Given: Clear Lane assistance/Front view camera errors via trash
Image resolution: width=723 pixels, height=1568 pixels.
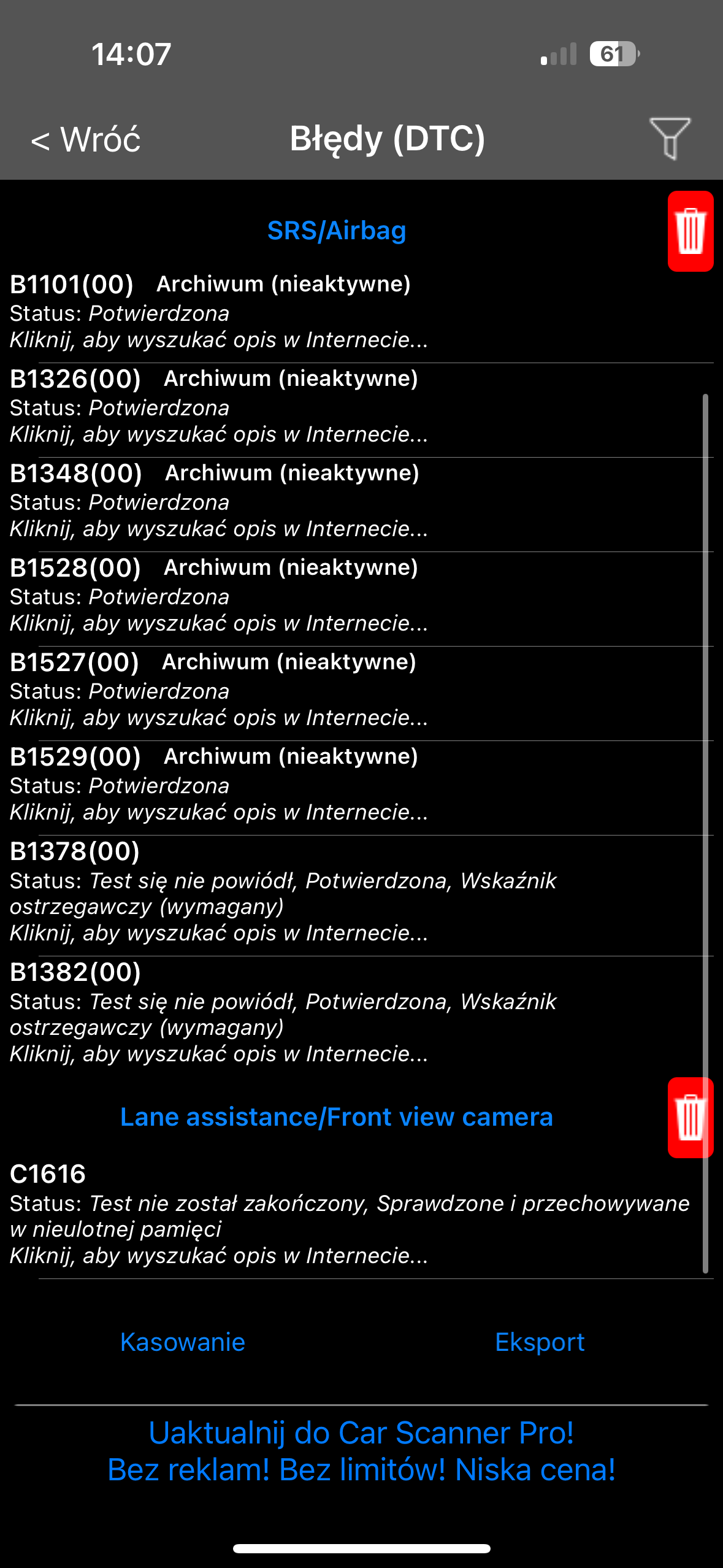Looking at the screenshot, I should point(690,1118).
